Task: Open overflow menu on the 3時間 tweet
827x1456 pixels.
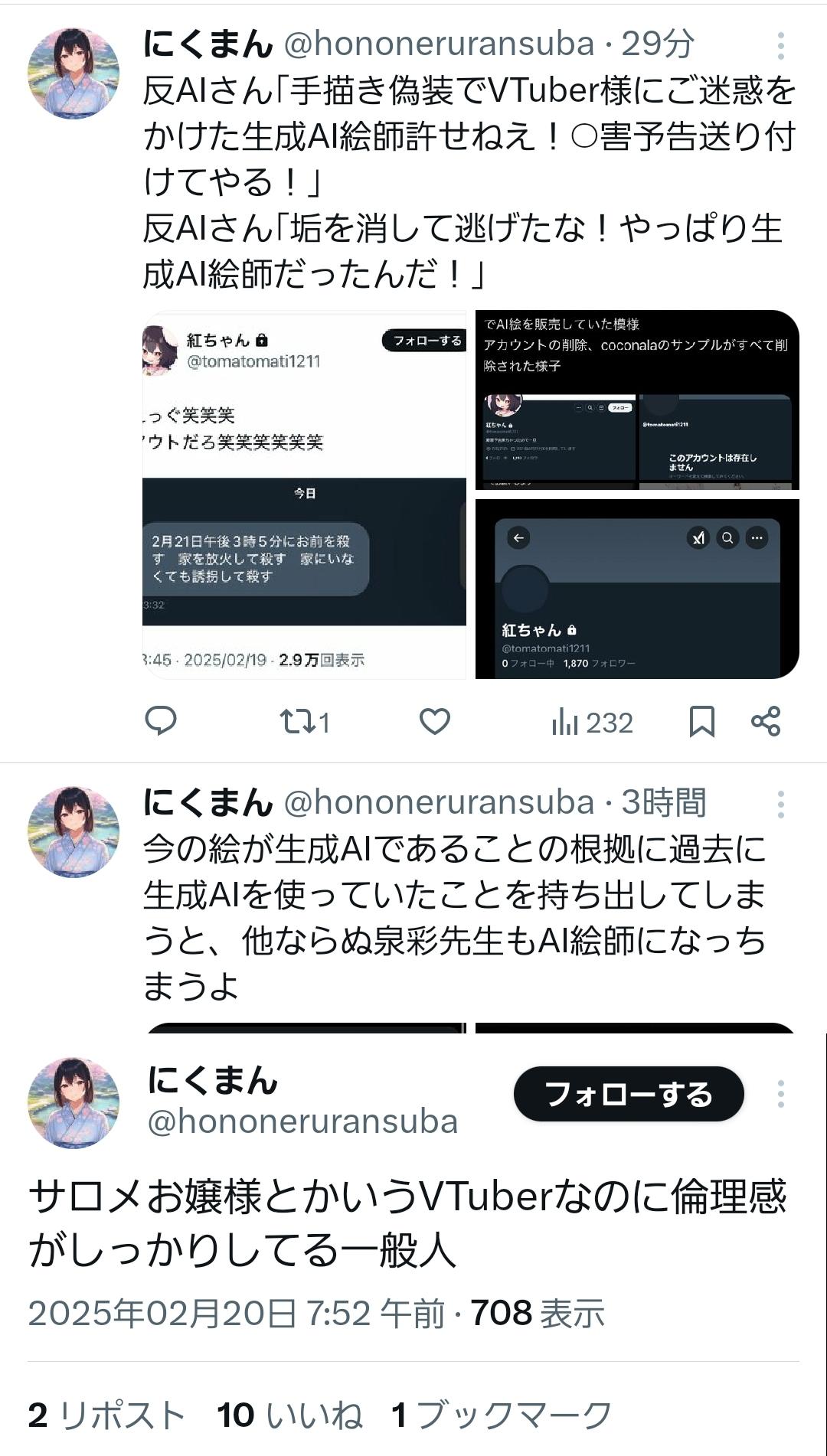Action: click(x=780, y=805)
